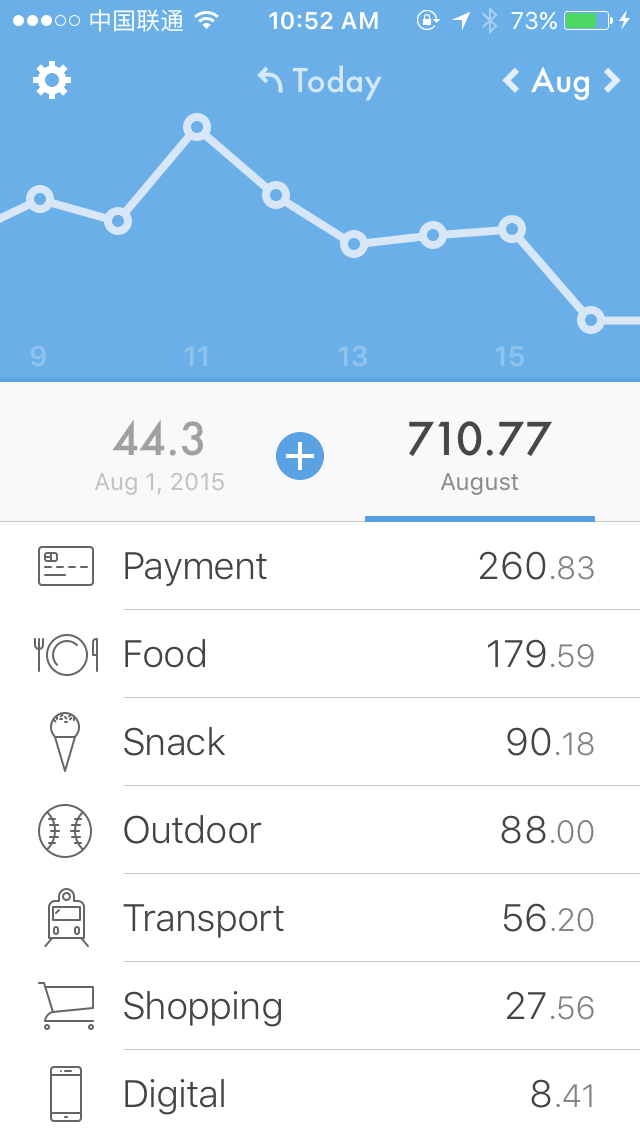Open the Digital category

click(320, 1094)
